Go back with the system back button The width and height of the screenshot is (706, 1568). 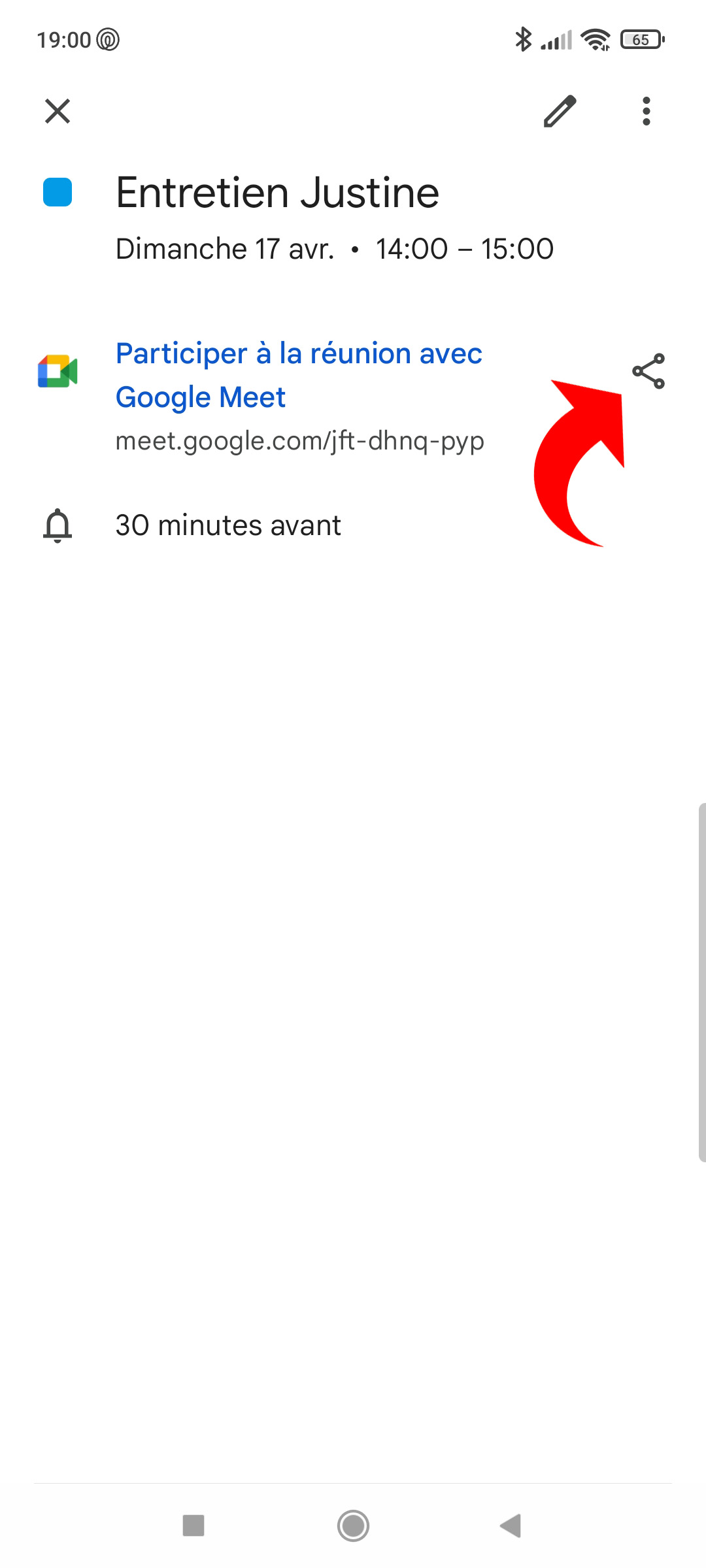(511, 1526)
